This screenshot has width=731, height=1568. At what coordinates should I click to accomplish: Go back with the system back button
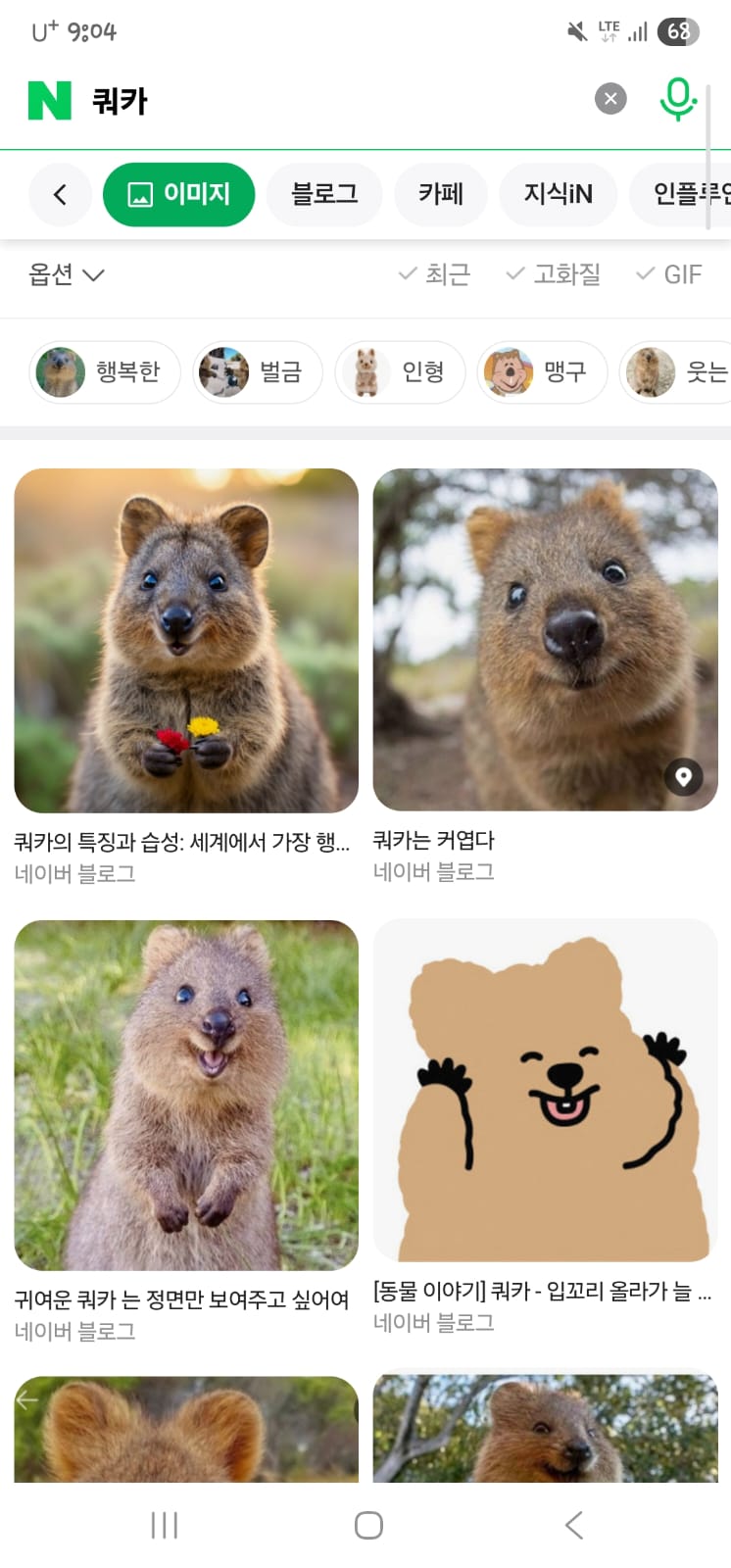point(574,1525)
